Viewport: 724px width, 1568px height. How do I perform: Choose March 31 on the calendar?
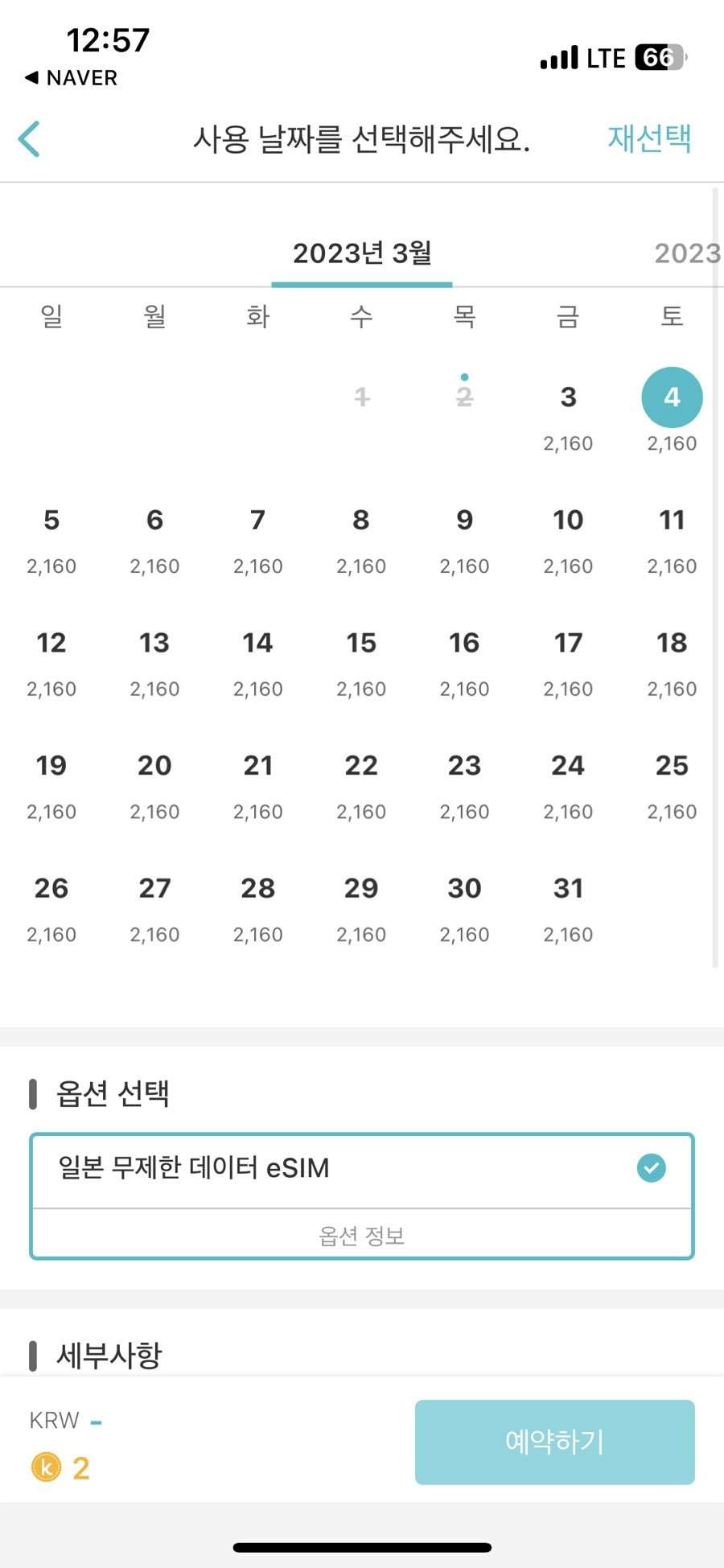(568, 909)
